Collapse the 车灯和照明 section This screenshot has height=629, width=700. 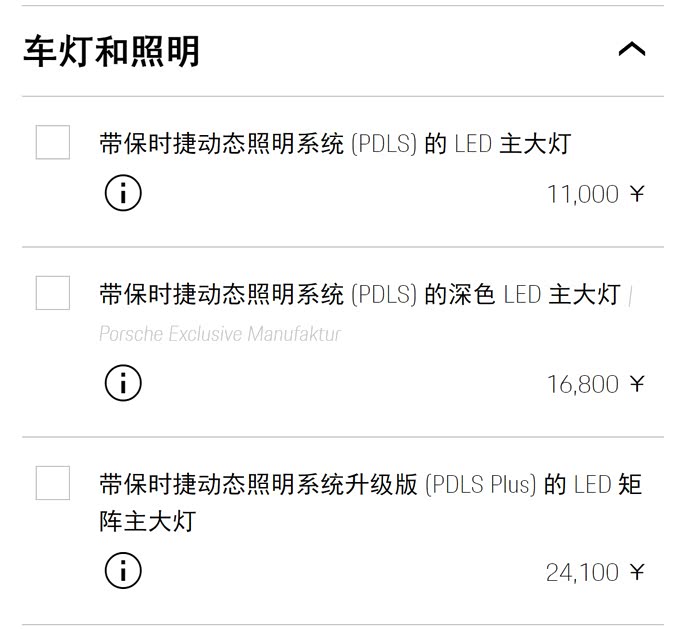pyautogui.click(x=632, y=49)
